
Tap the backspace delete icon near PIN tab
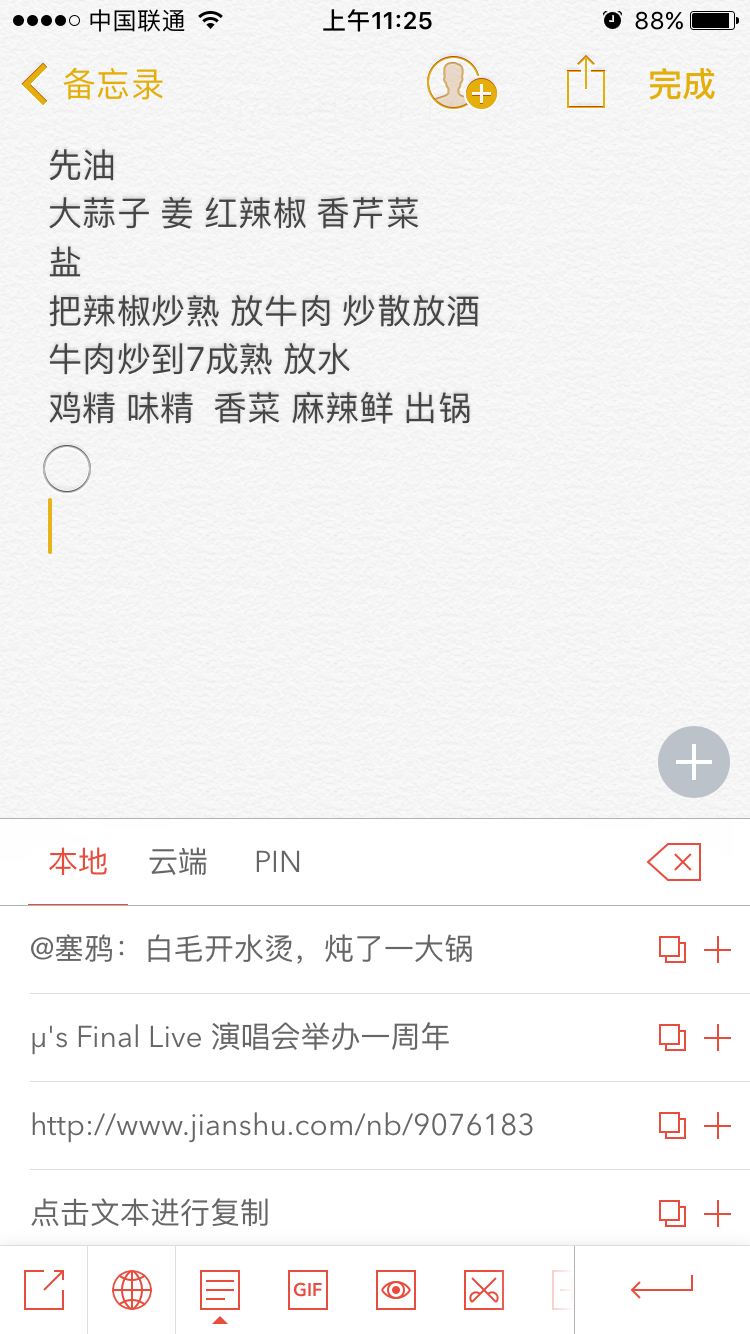pos(673,861)
